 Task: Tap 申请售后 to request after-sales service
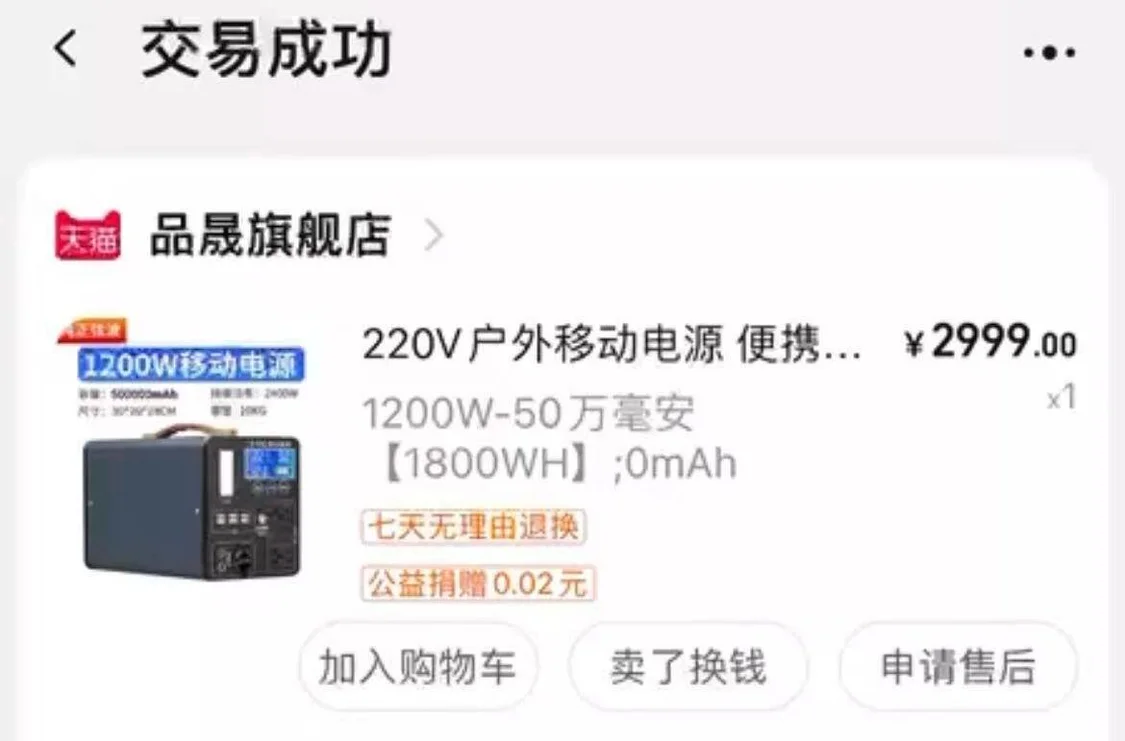click(x=958, y=667)
